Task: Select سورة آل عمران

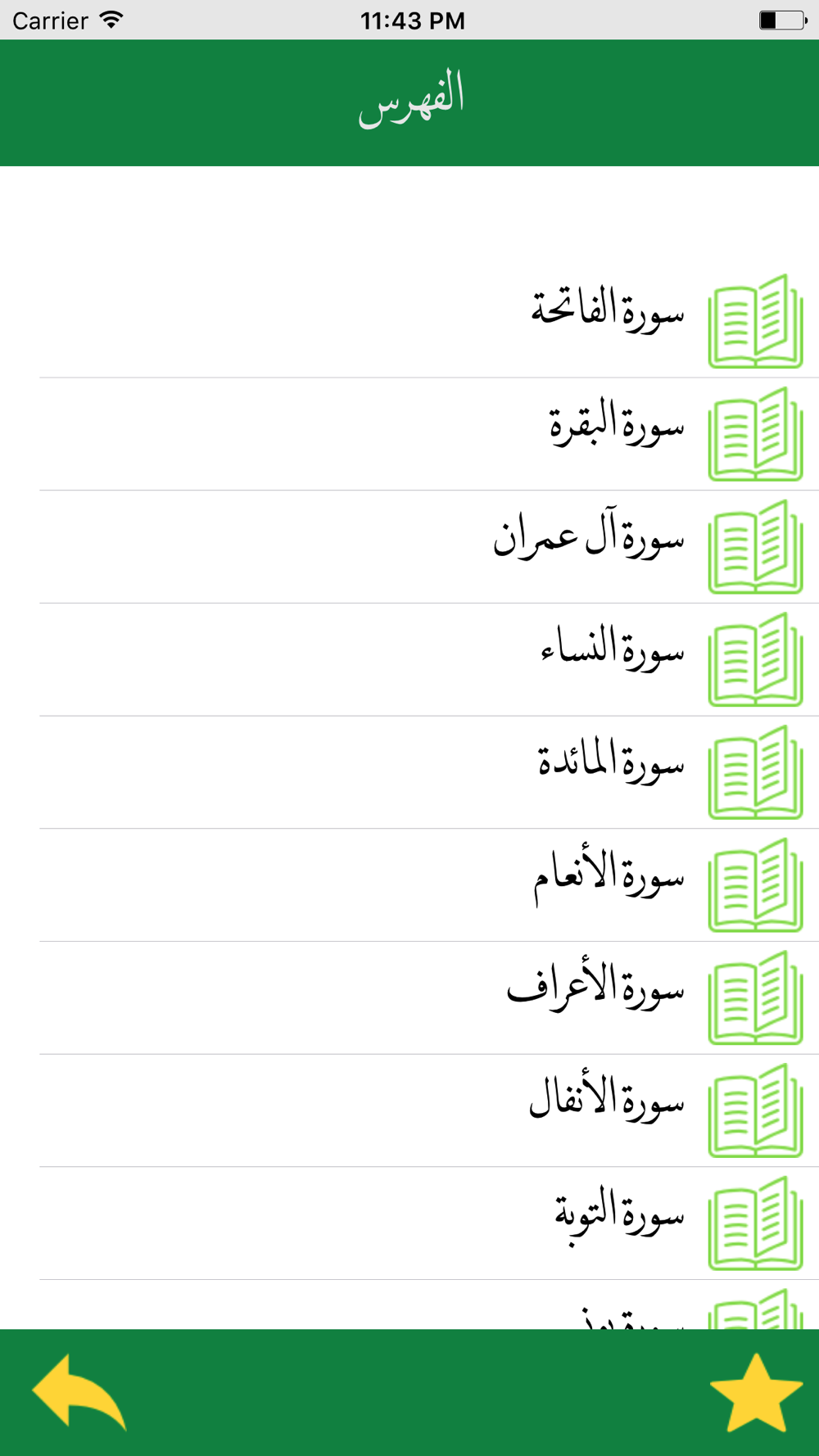Action: coord(588,539)
